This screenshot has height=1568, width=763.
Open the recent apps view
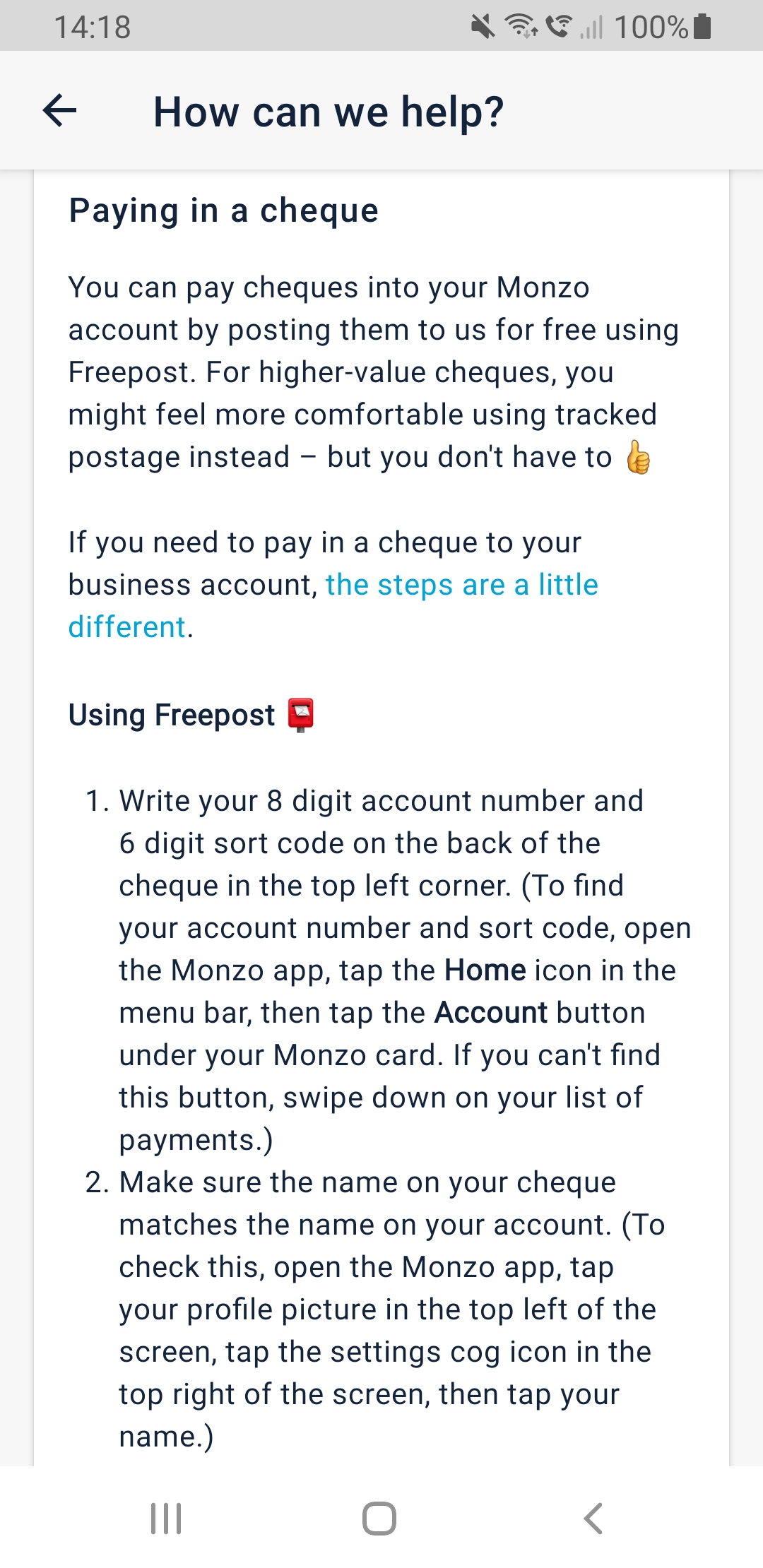(x=166, y=1518)
